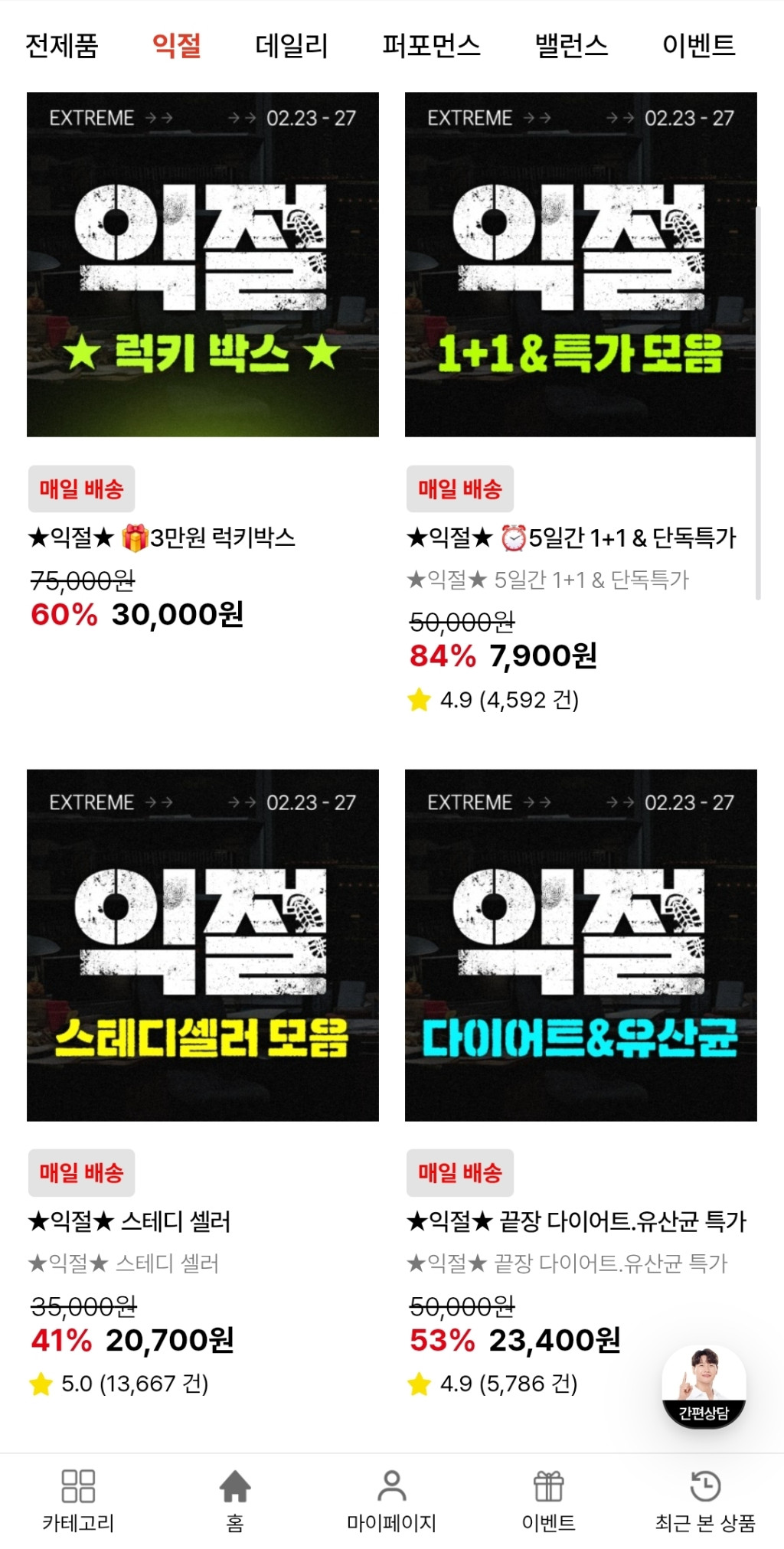Open the 3만원 럭키박스 product
784x1549 pixels.
tap(202, 265)
